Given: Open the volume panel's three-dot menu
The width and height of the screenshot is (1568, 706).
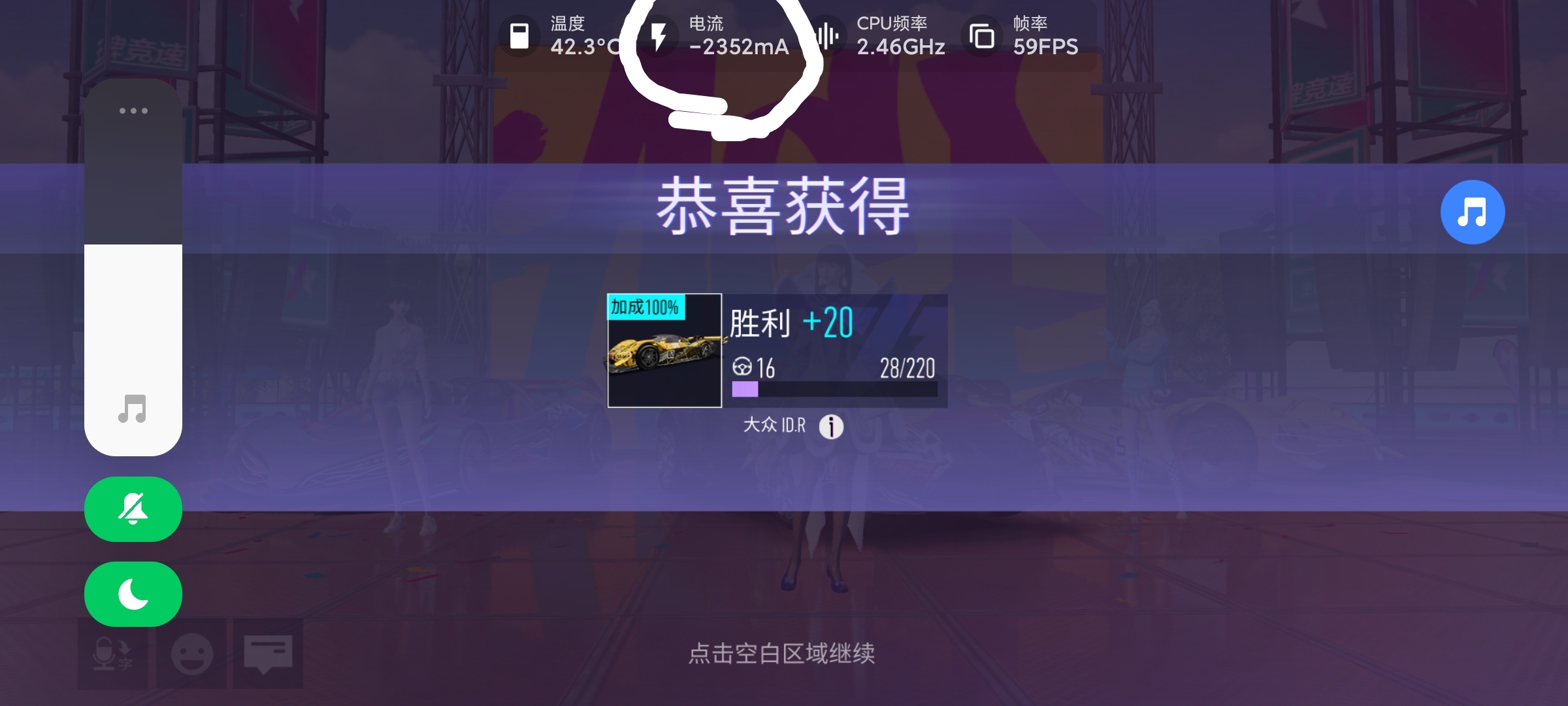Looking at the screenshot, I should tap(133, 110).
